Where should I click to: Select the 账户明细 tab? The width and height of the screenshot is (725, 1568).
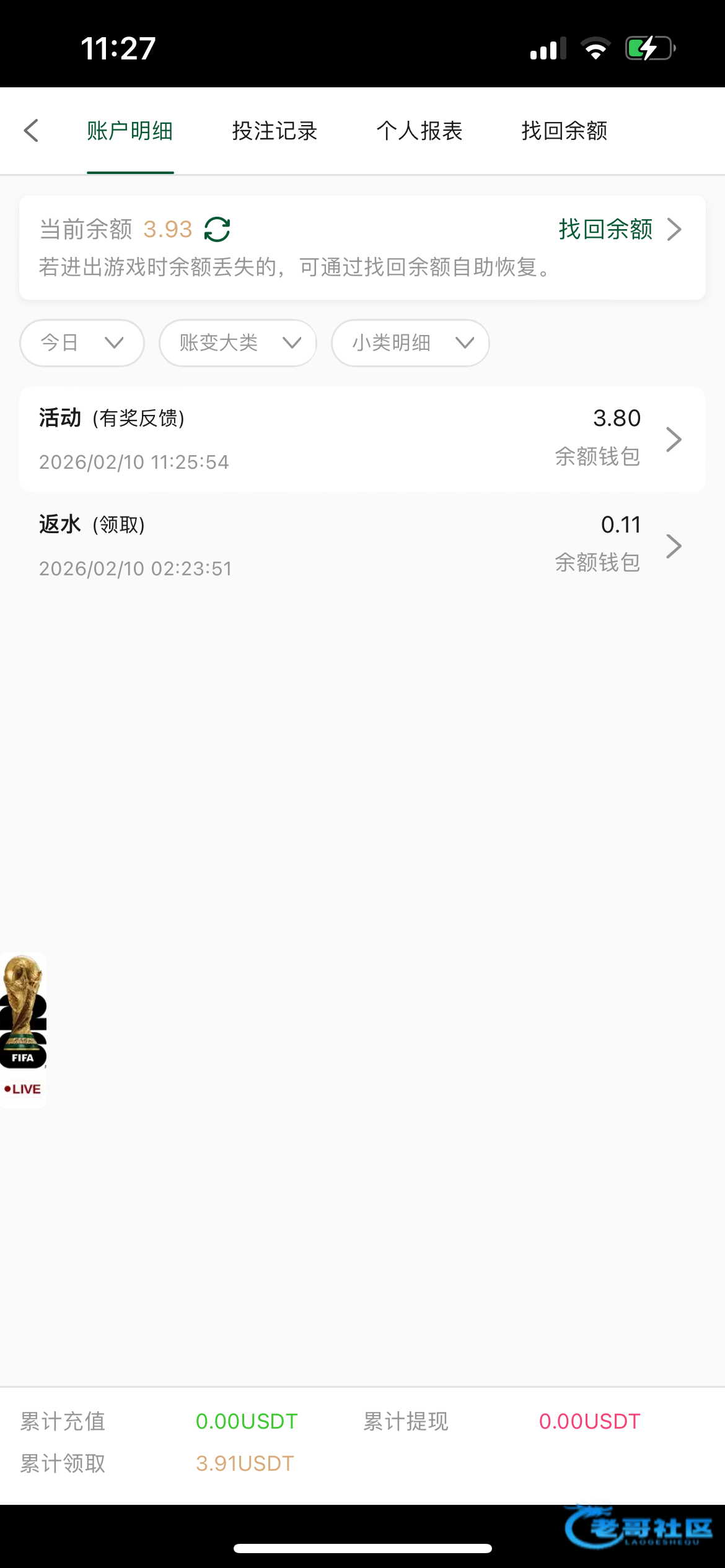point(130,131)
